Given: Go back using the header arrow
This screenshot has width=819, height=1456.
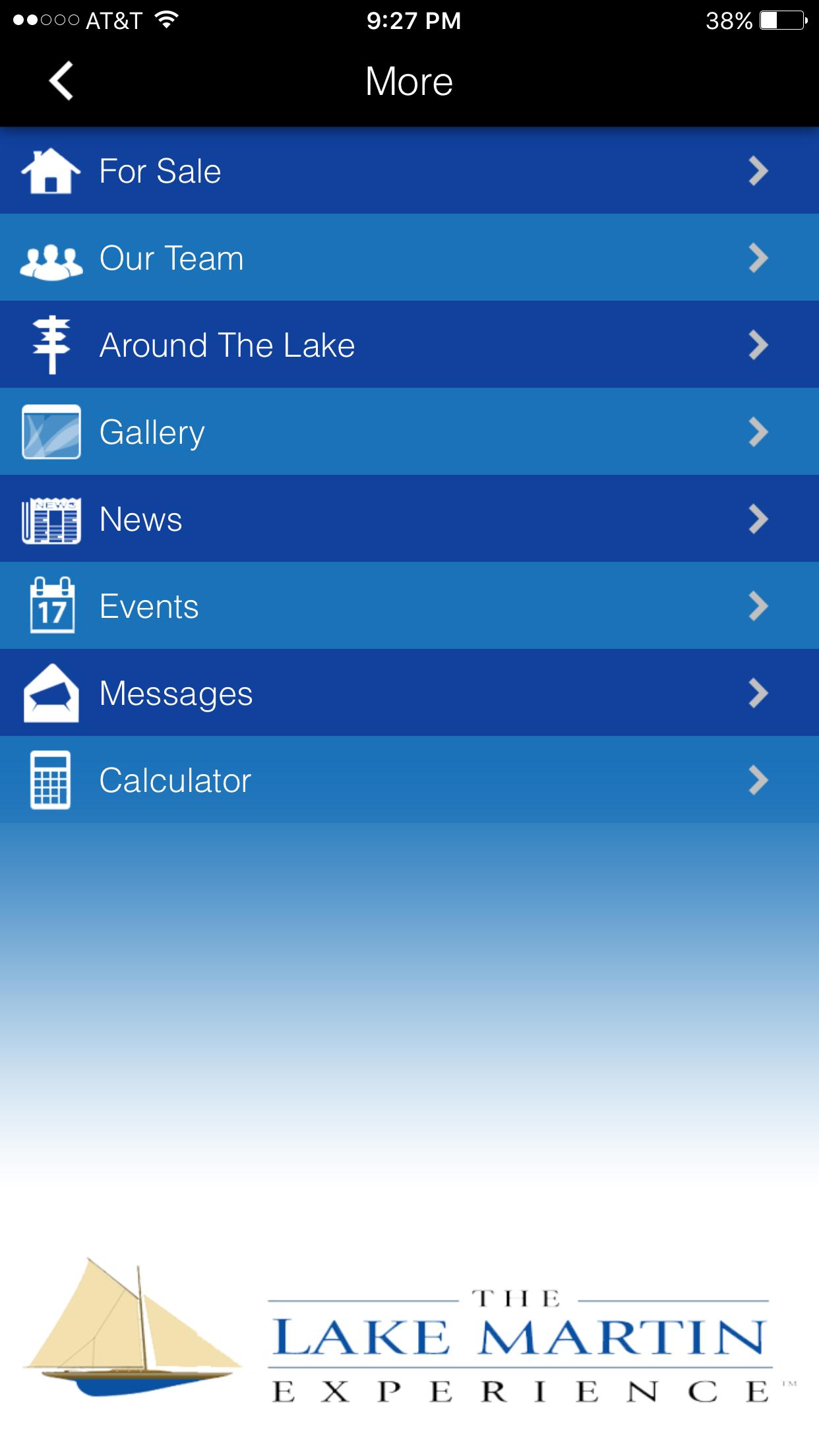Looking at the screenshot, I should pos(61,81).
